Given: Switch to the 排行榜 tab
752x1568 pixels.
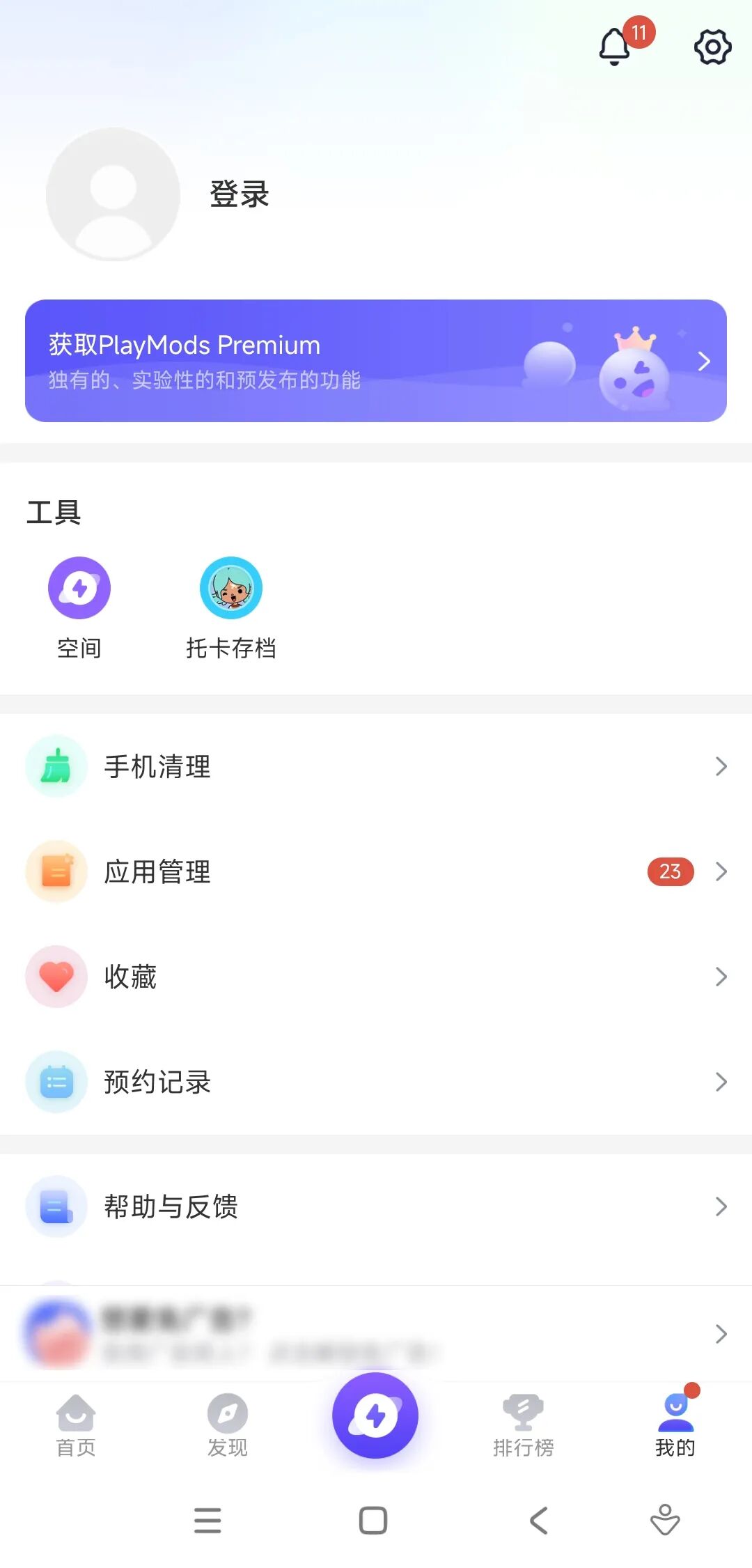Looking at the screenshot, I should [524, 1426].
